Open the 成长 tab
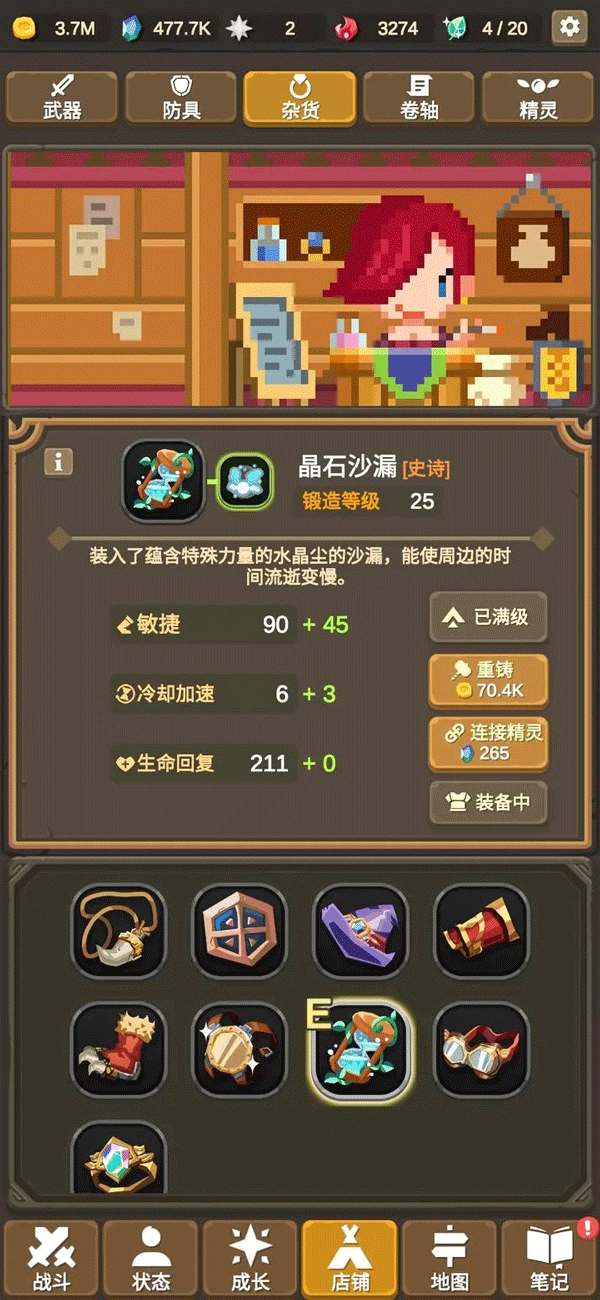 tap(250, 1257)
